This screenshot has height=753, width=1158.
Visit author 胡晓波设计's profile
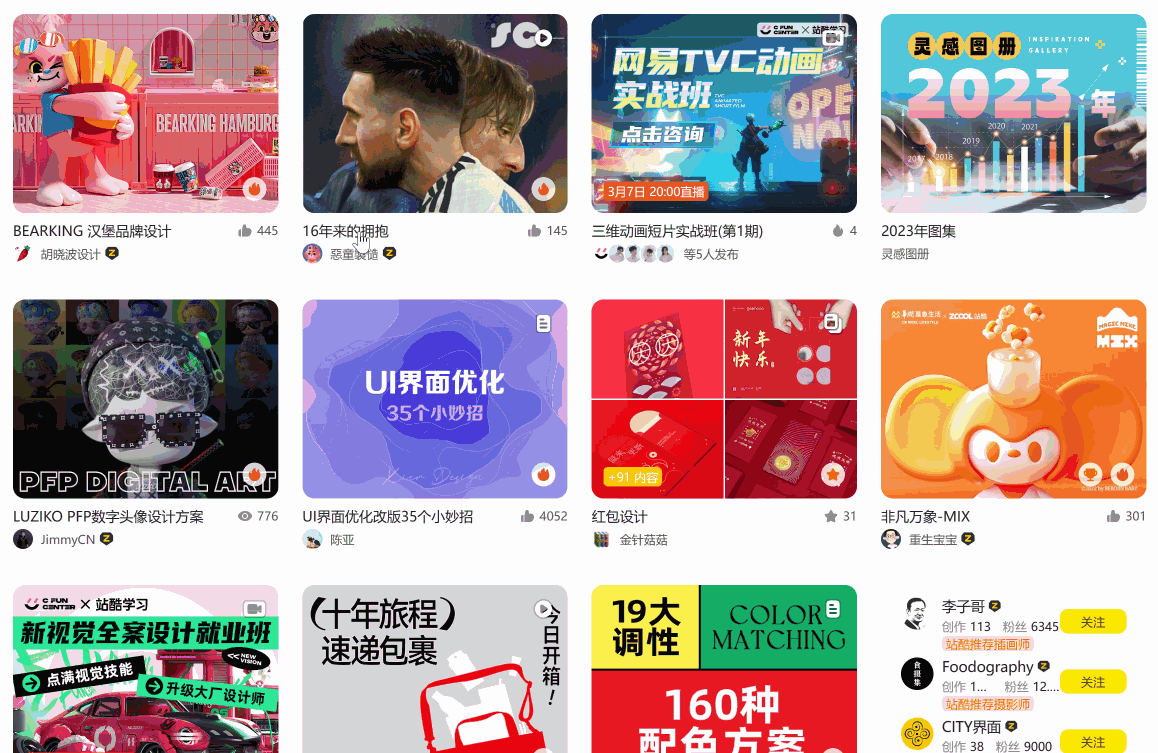(x=70, y=254)
